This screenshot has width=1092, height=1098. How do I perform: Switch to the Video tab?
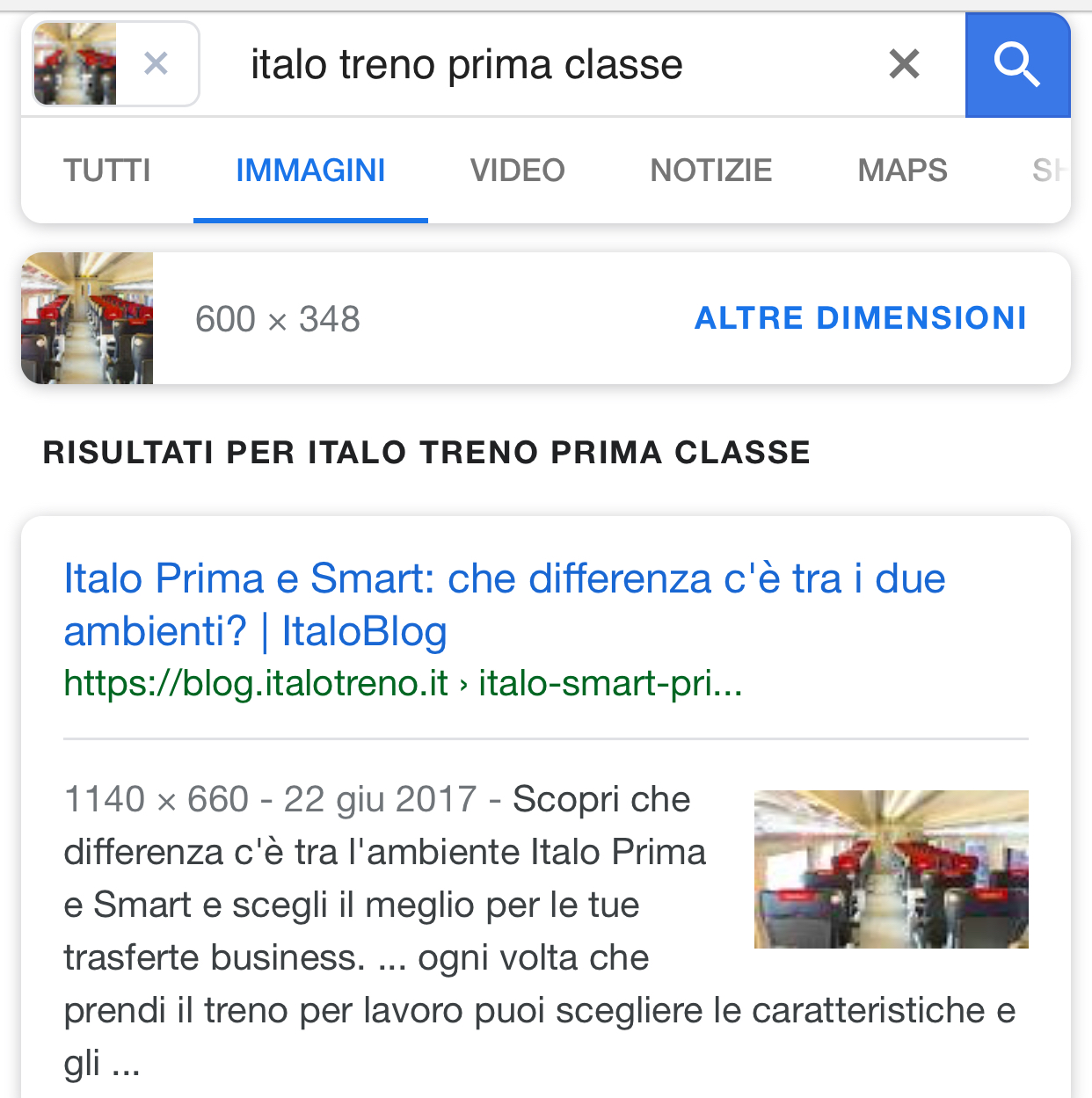pos(517,171)
